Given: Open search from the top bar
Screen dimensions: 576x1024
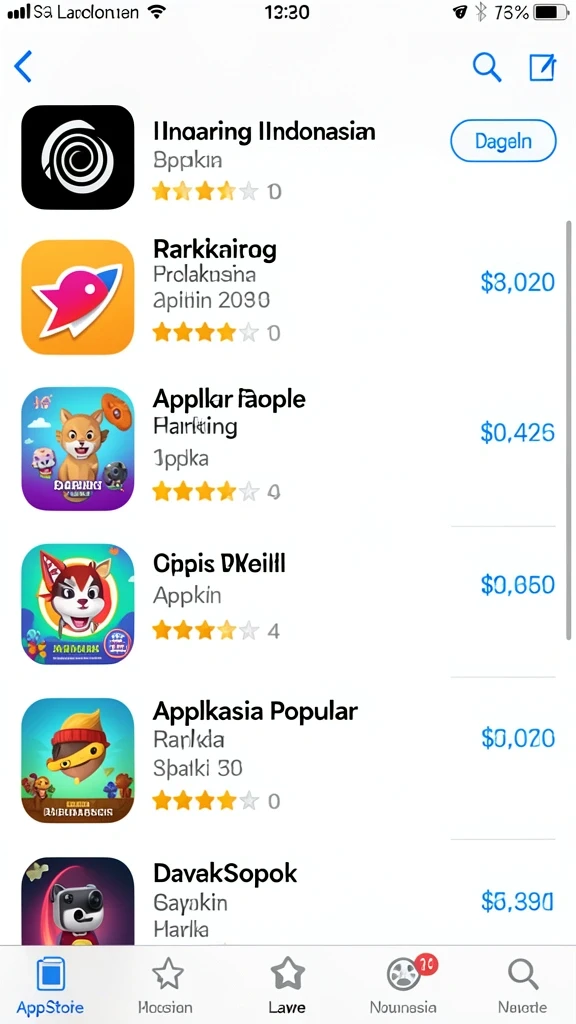Looking at the screenshot, I should tap(487, 67).
